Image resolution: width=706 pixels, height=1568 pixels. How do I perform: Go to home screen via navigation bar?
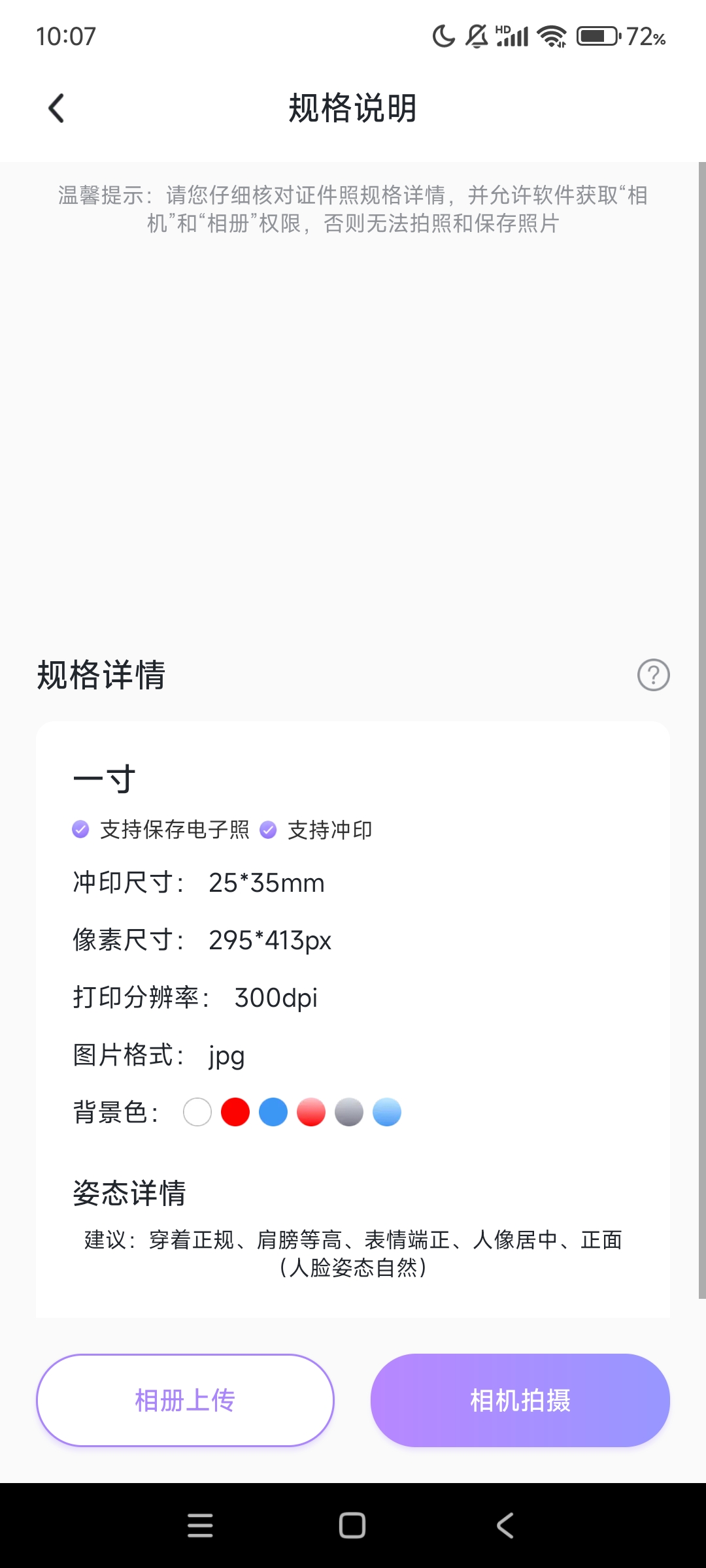pyautogui.click(x=352, y=1526)
